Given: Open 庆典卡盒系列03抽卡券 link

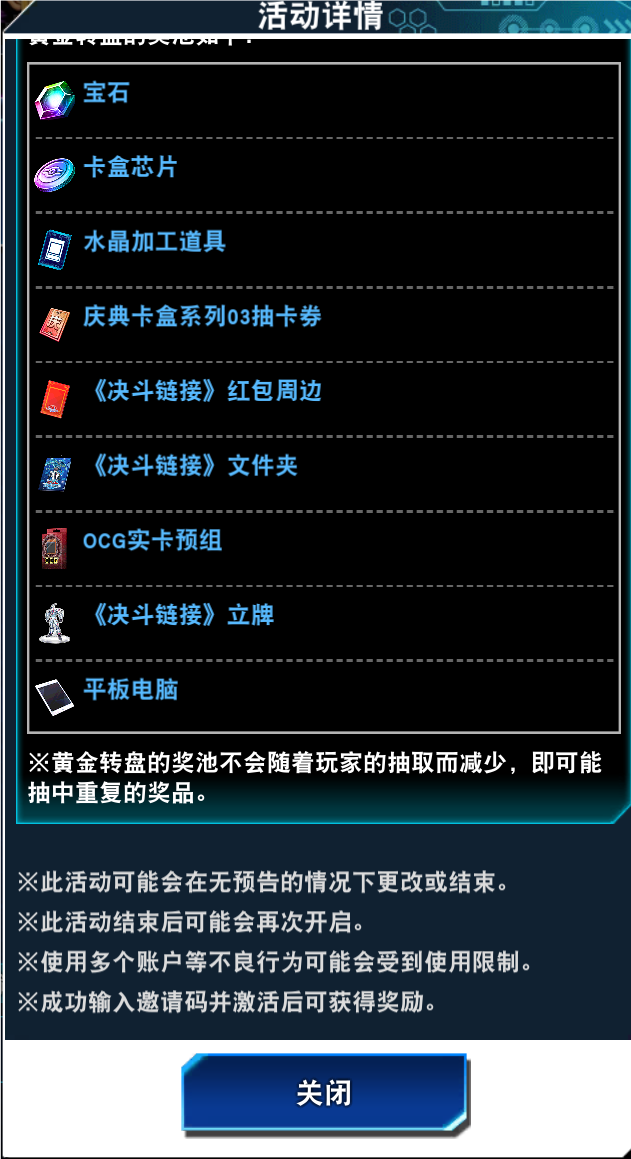Looking at the screenshot, I should [202, 317].
